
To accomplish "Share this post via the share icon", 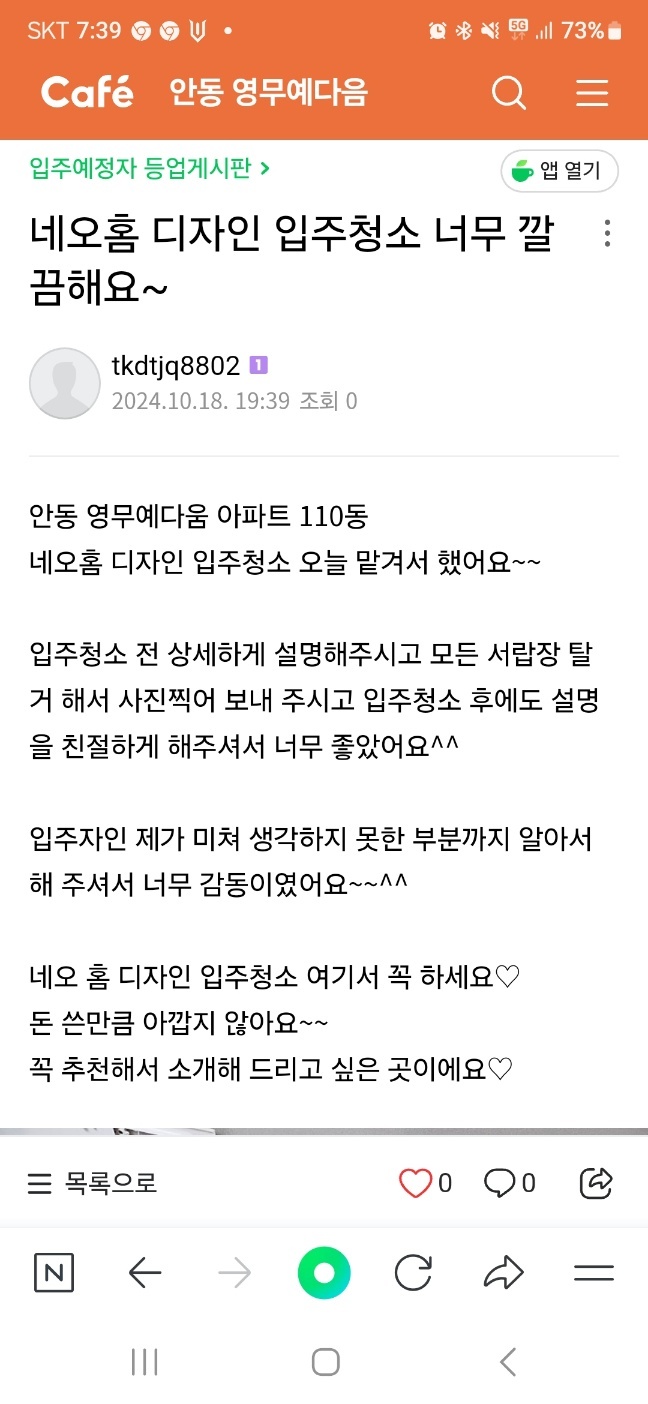I will click(x=596, y=1184).
